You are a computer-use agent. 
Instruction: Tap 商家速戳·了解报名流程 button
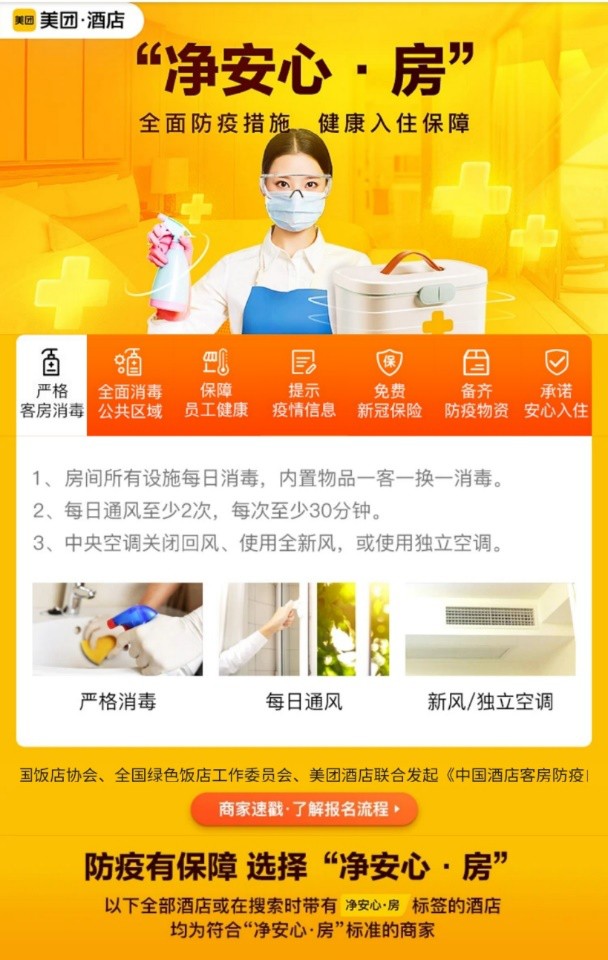(304, 809)
